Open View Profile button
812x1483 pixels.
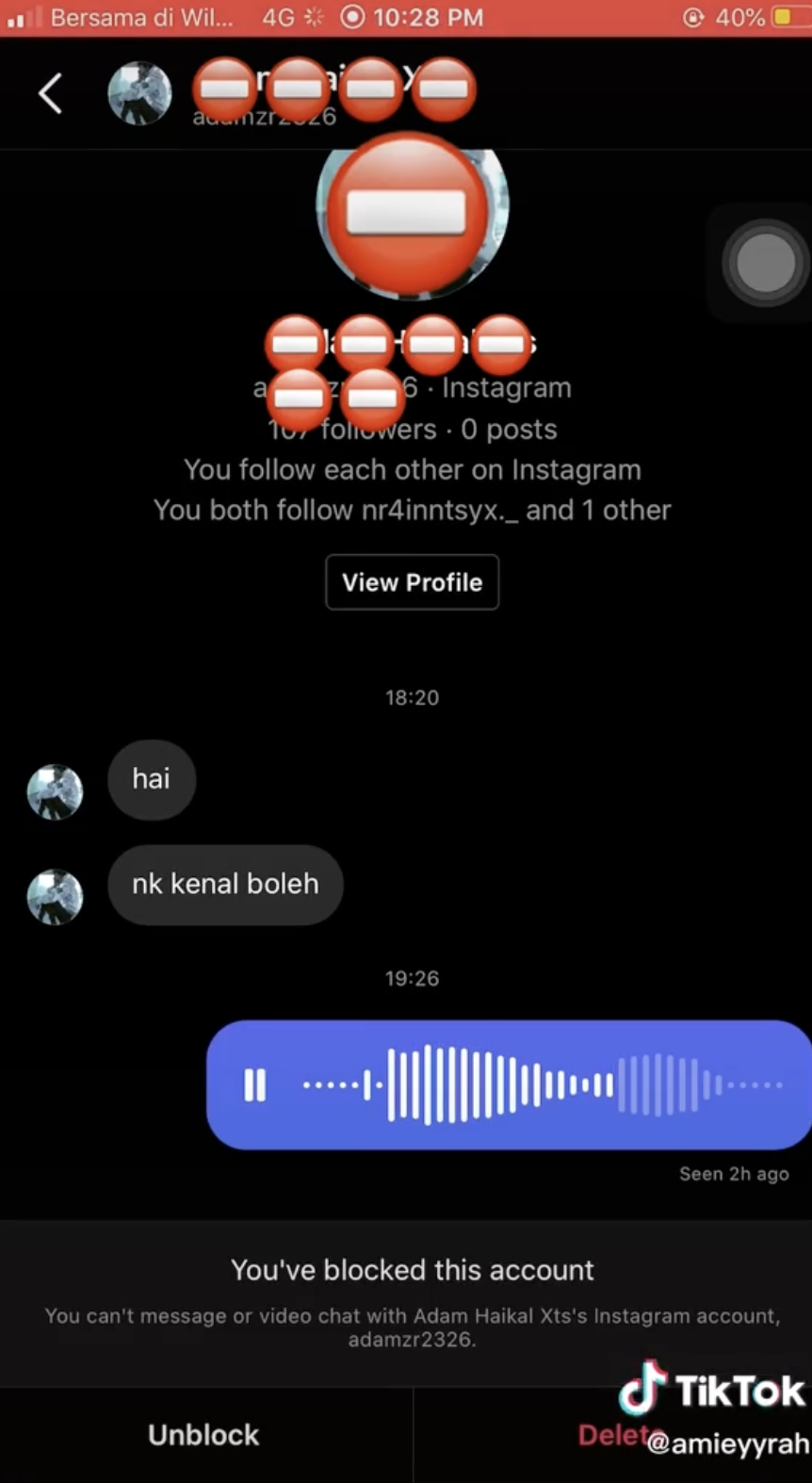click(412, 582)
